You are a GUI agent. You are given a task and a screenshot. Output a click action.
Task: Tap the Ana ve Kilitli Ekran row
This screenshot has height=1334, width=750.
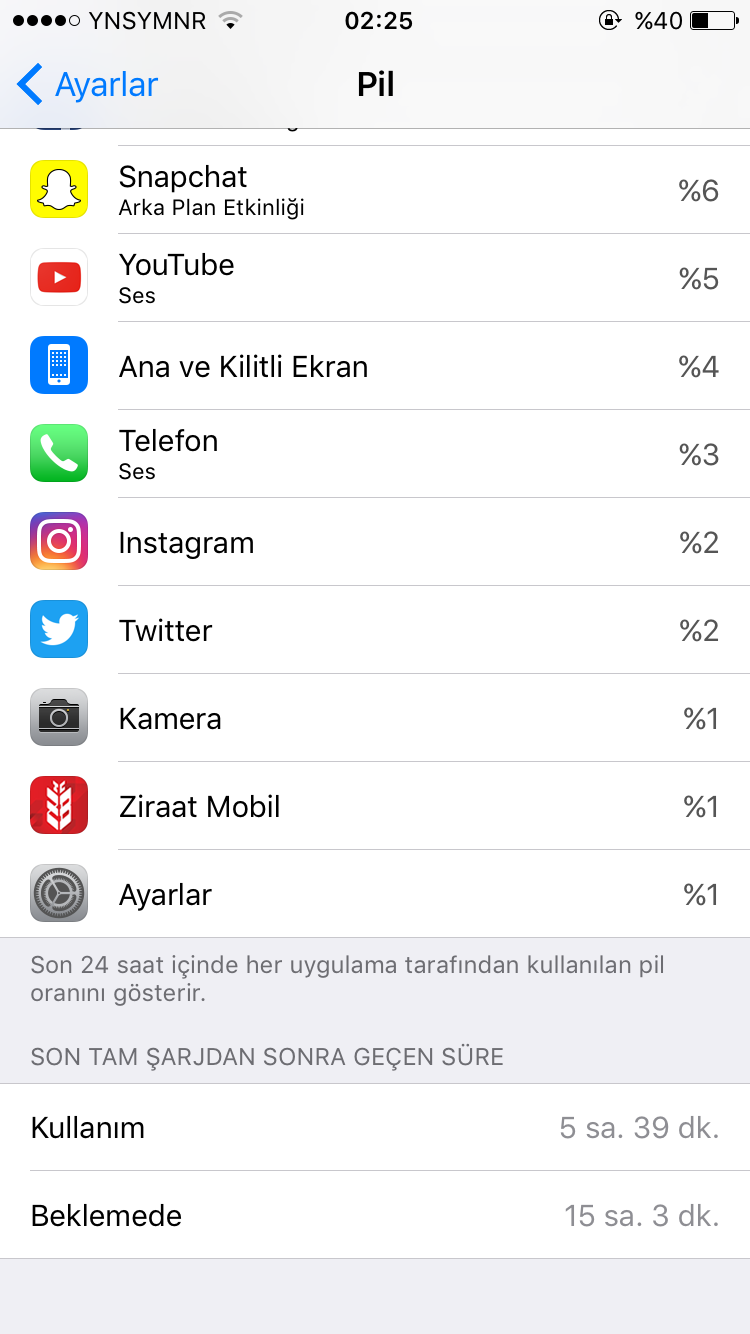point(375,366)
